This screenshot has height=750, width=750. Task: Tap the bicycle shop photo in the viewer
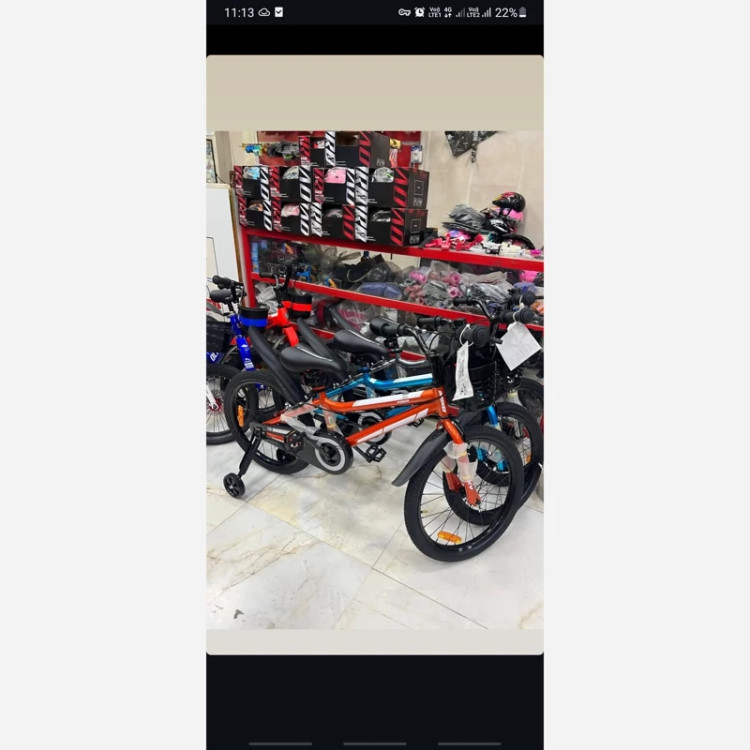pos(375,380)
